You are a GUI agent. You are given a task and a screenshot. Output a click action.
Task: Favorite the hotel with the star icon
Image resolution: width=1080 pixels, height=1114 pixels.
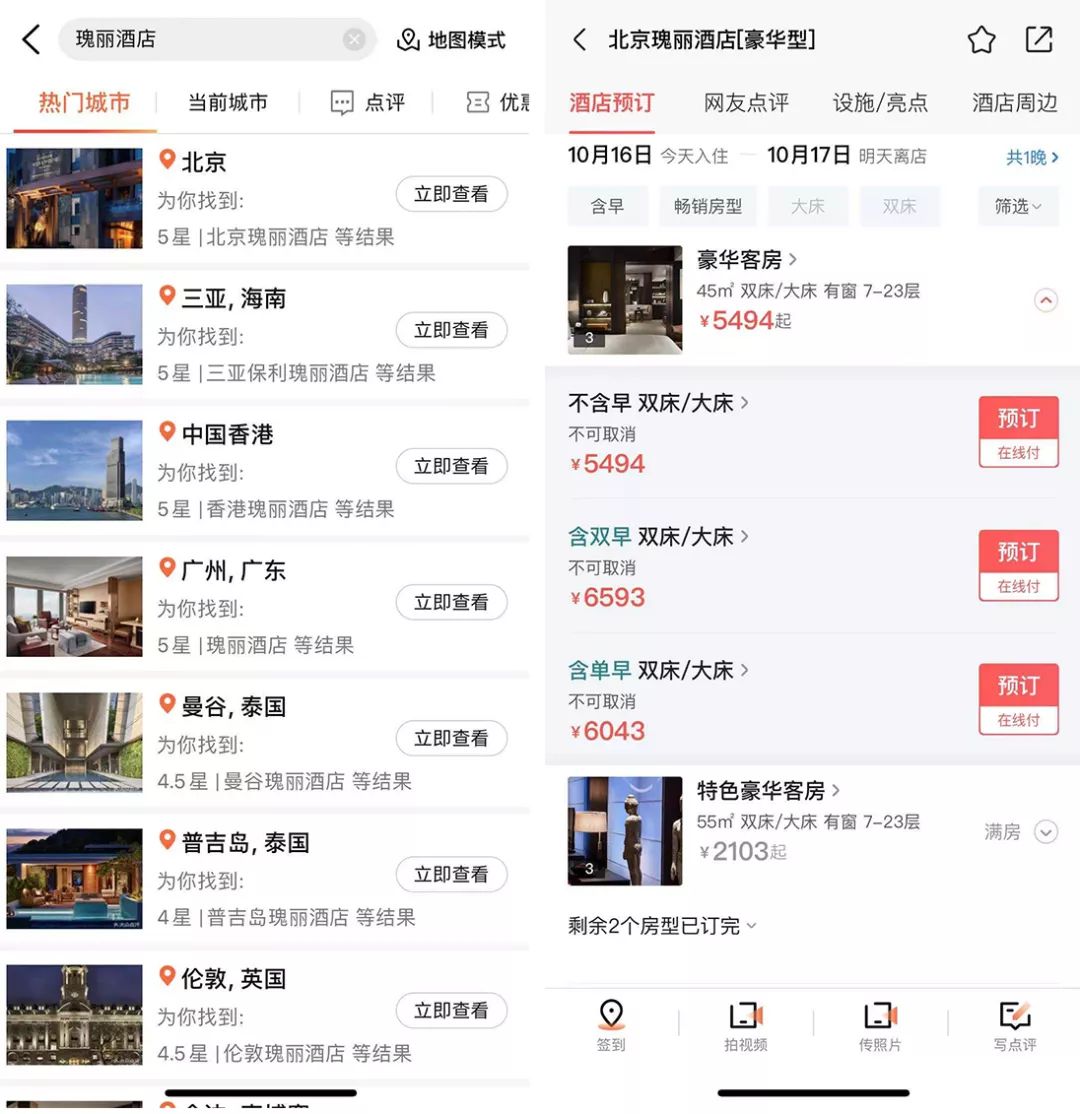(x=981, y=39)
